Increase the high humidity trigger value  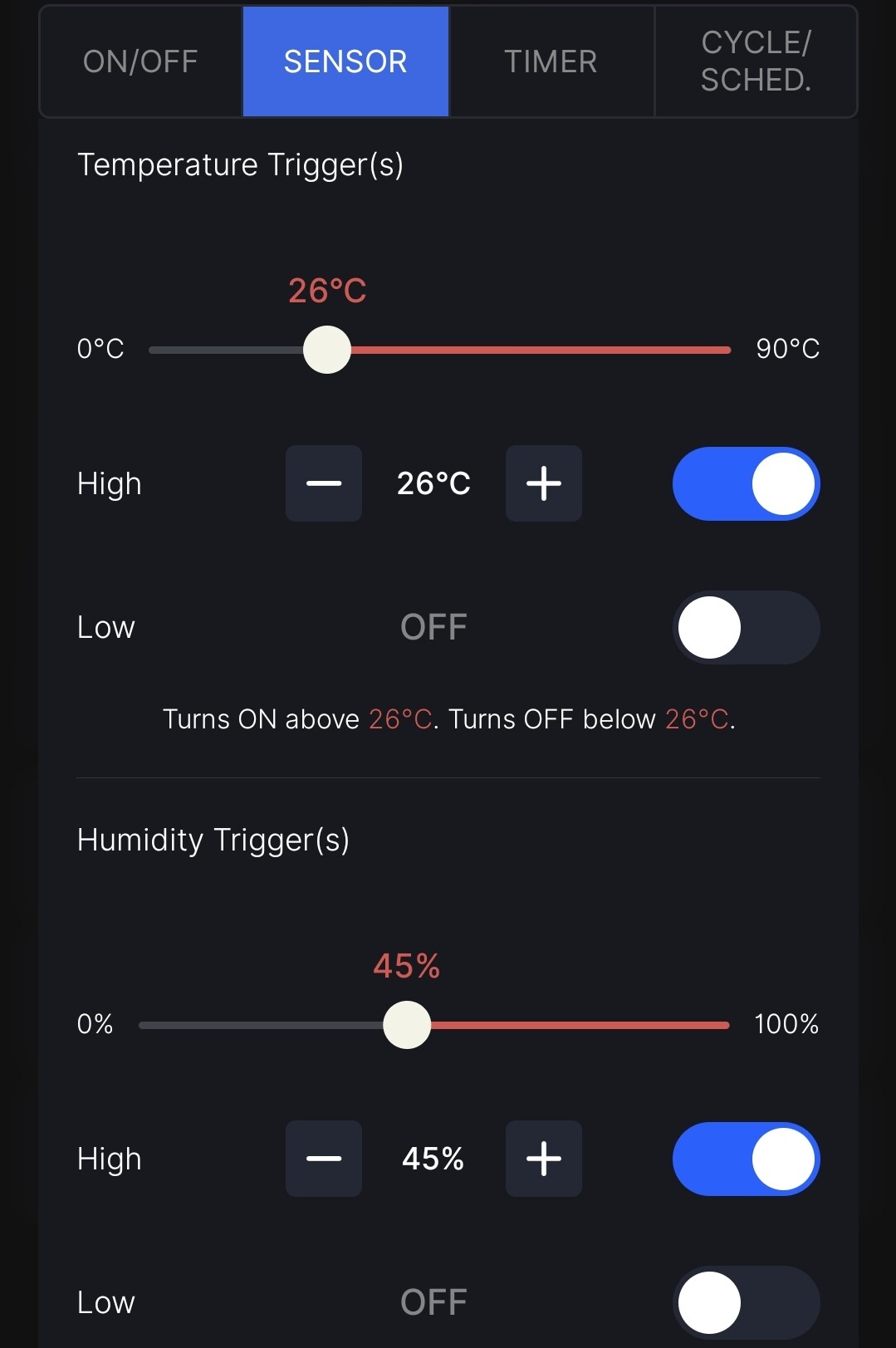544,1159
